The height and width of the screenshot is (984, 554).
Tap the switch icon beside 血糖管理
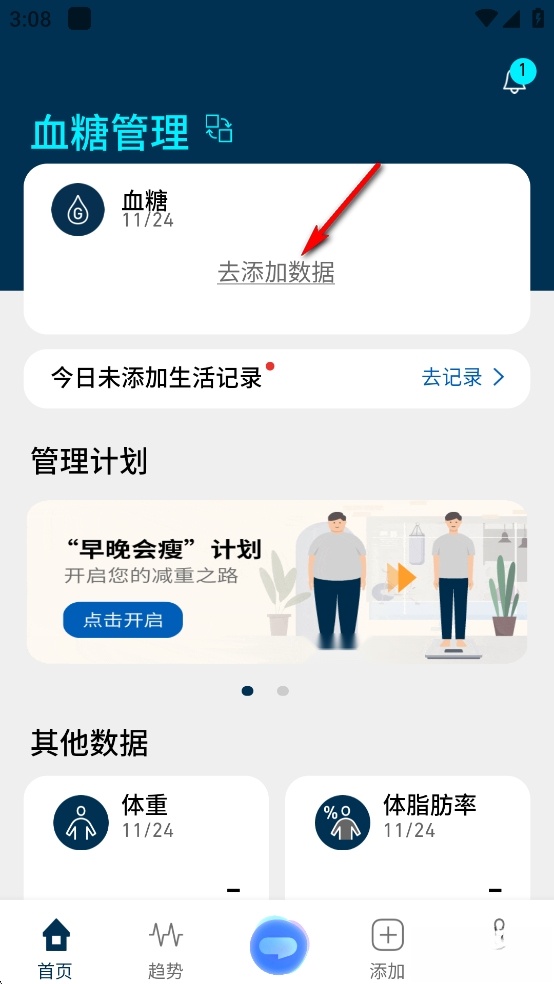pyautogui.click(x=219, y=128)
